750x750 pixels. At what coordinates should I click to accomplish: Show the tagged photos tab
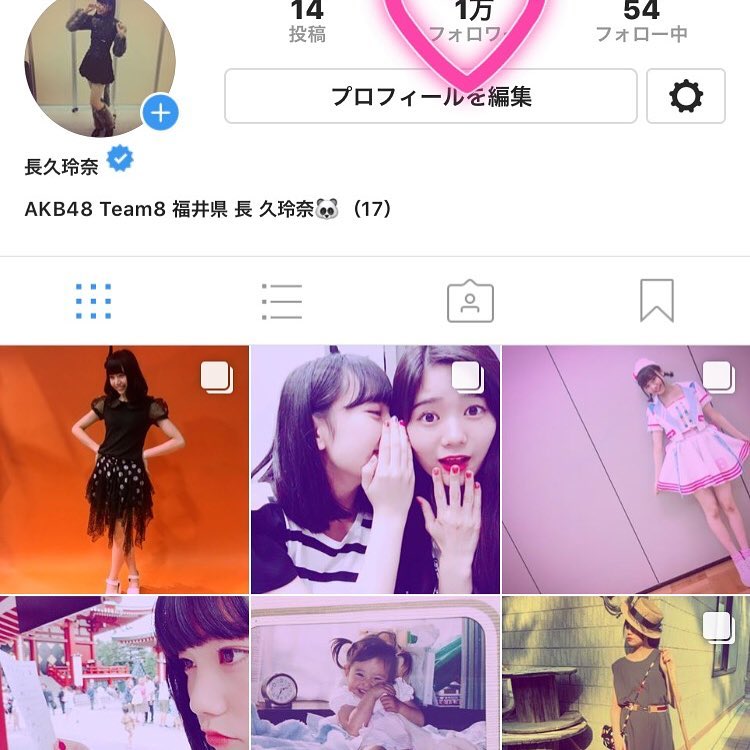point(470,301)
